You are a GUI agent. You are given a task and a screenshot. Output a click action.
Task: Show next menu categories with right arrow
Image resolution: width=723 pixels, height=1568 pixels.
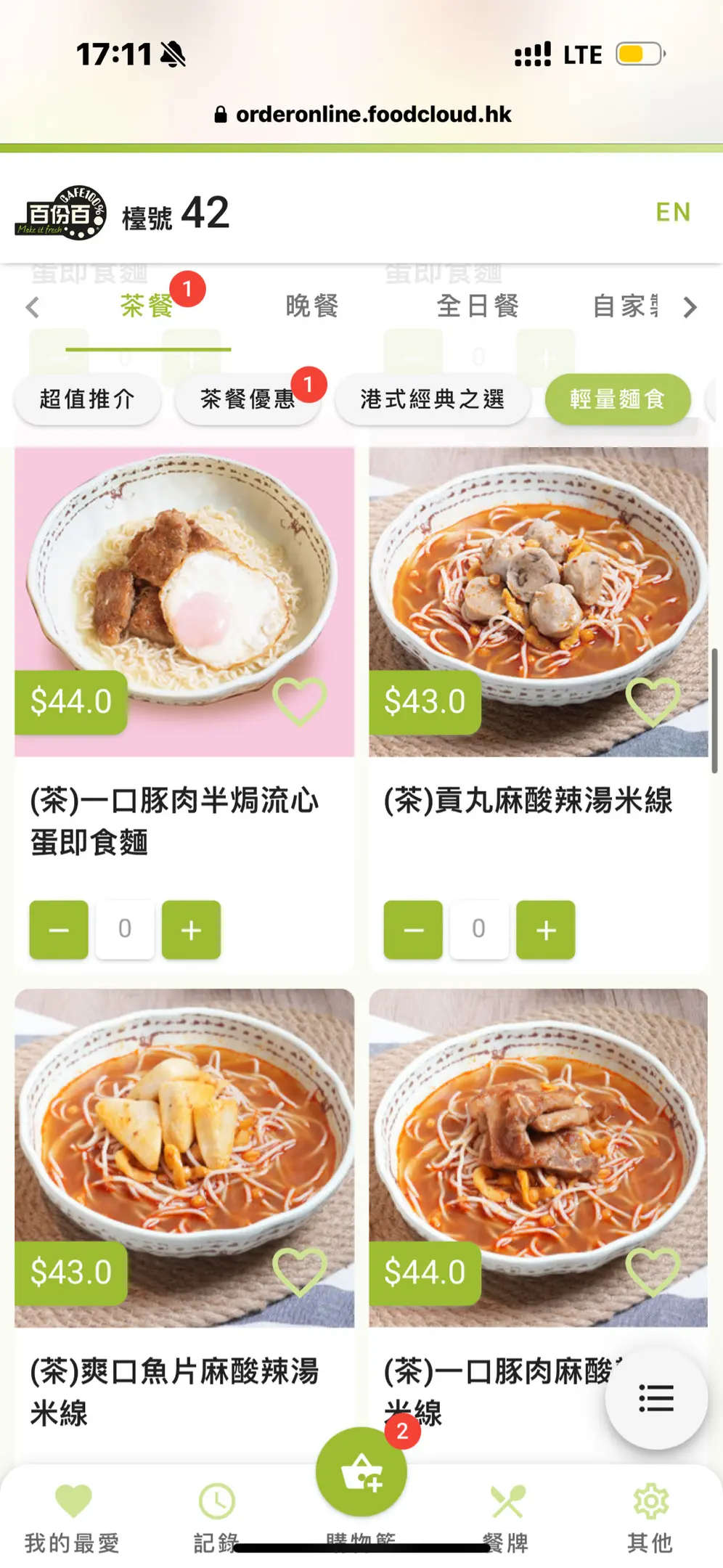(x=690, y=308)
